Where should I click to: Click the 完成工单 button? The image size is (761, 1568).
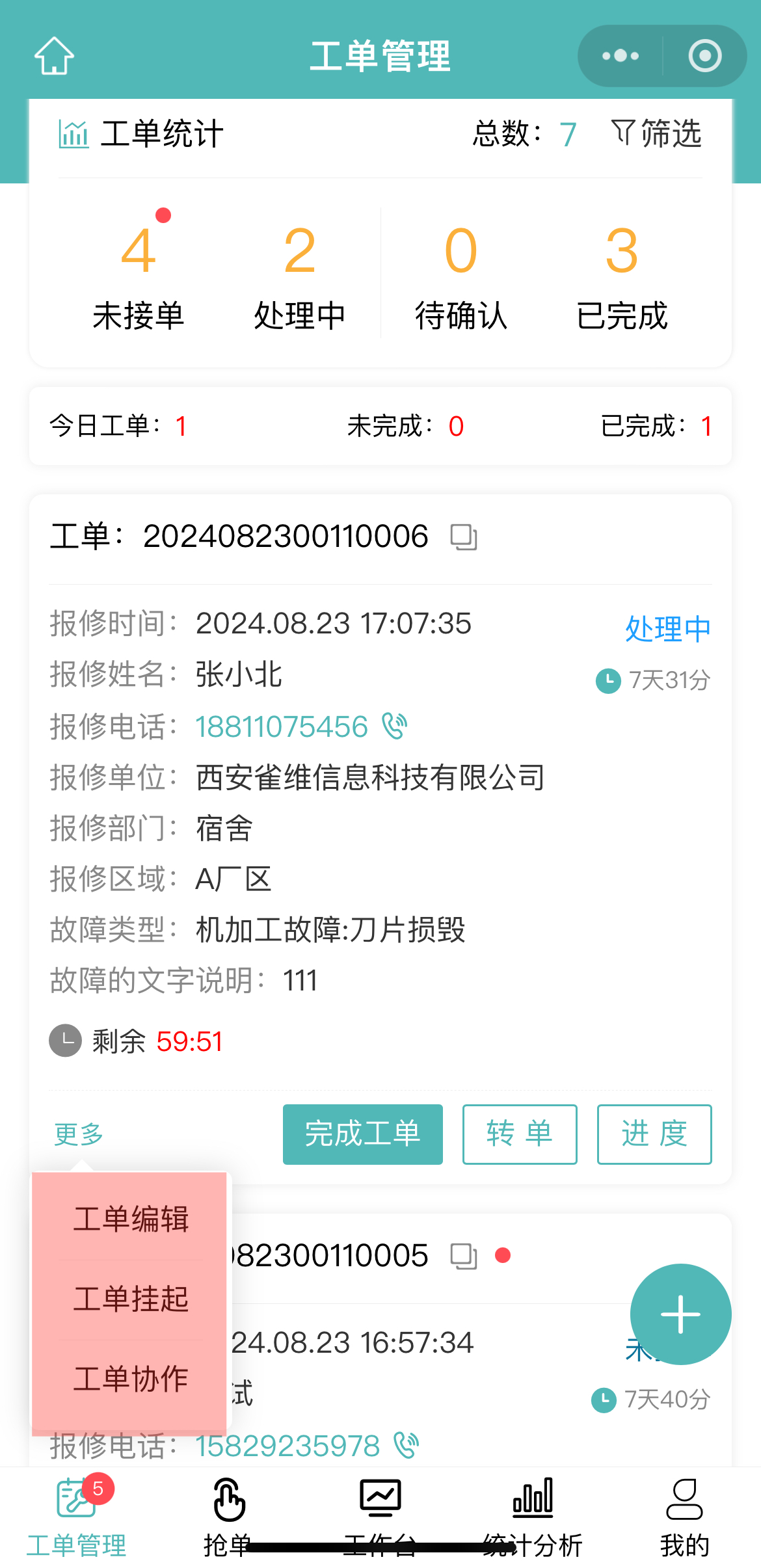point(362,1134)
